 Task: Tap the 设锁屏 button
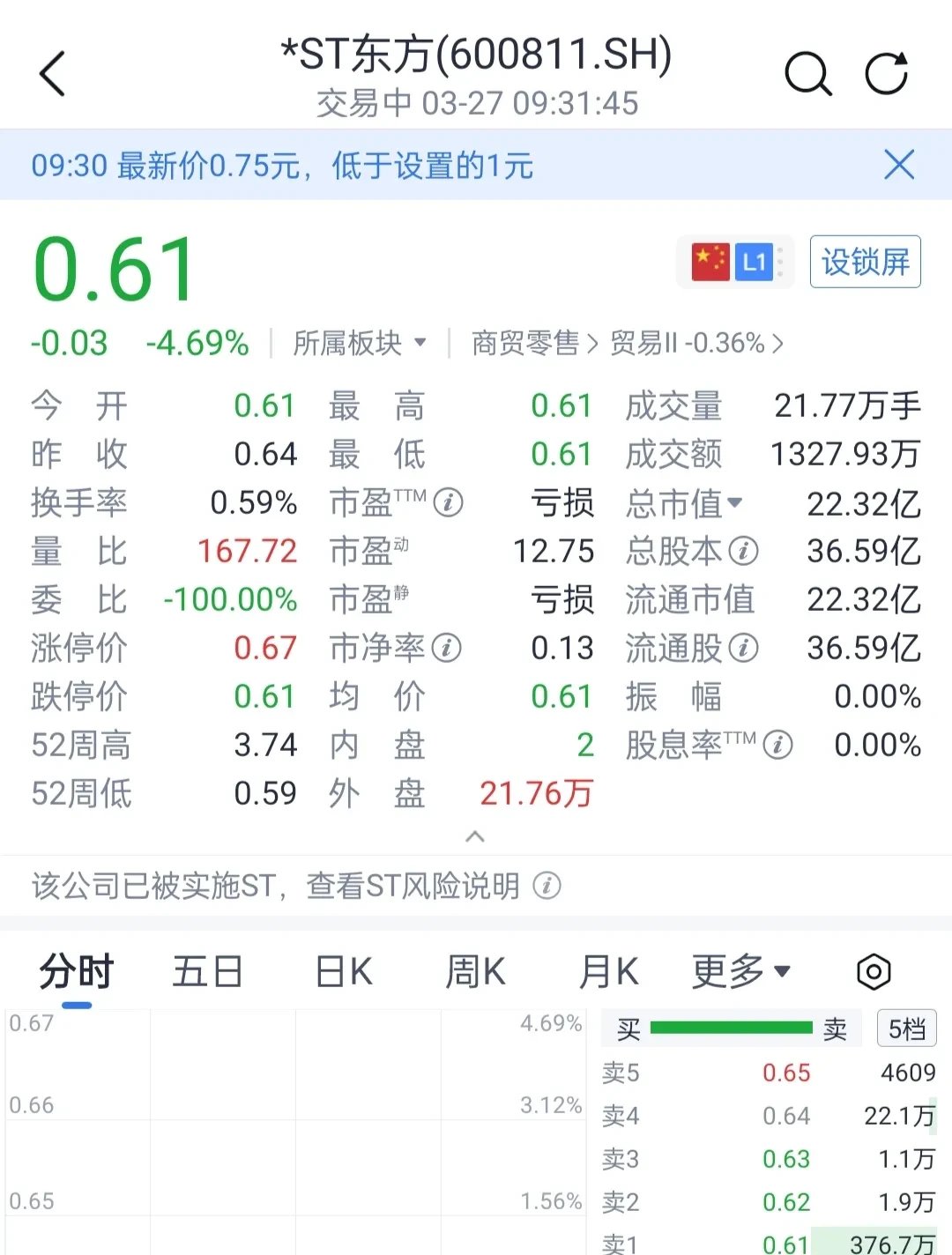click(864, 261)
